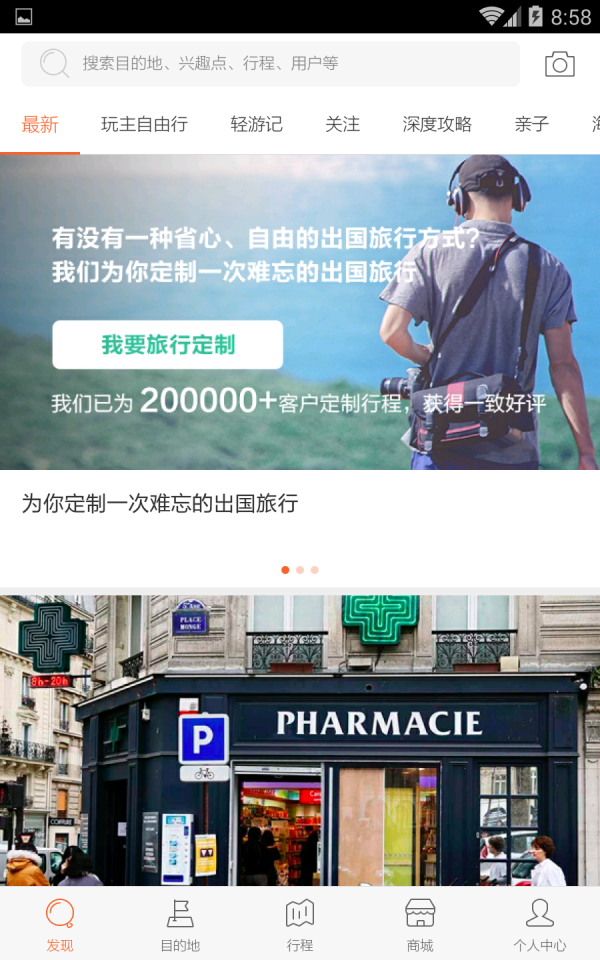Open the 轻游记 tab
The width and height of the screenshot is (600, 960).
click(x=256, y=125)
